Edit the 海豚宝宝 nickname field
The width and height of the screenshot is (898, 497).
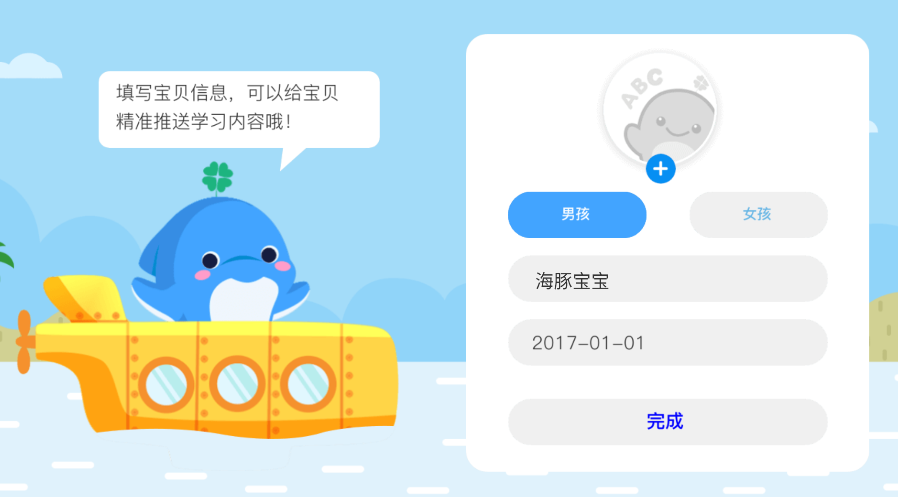(x=667, y=279)
